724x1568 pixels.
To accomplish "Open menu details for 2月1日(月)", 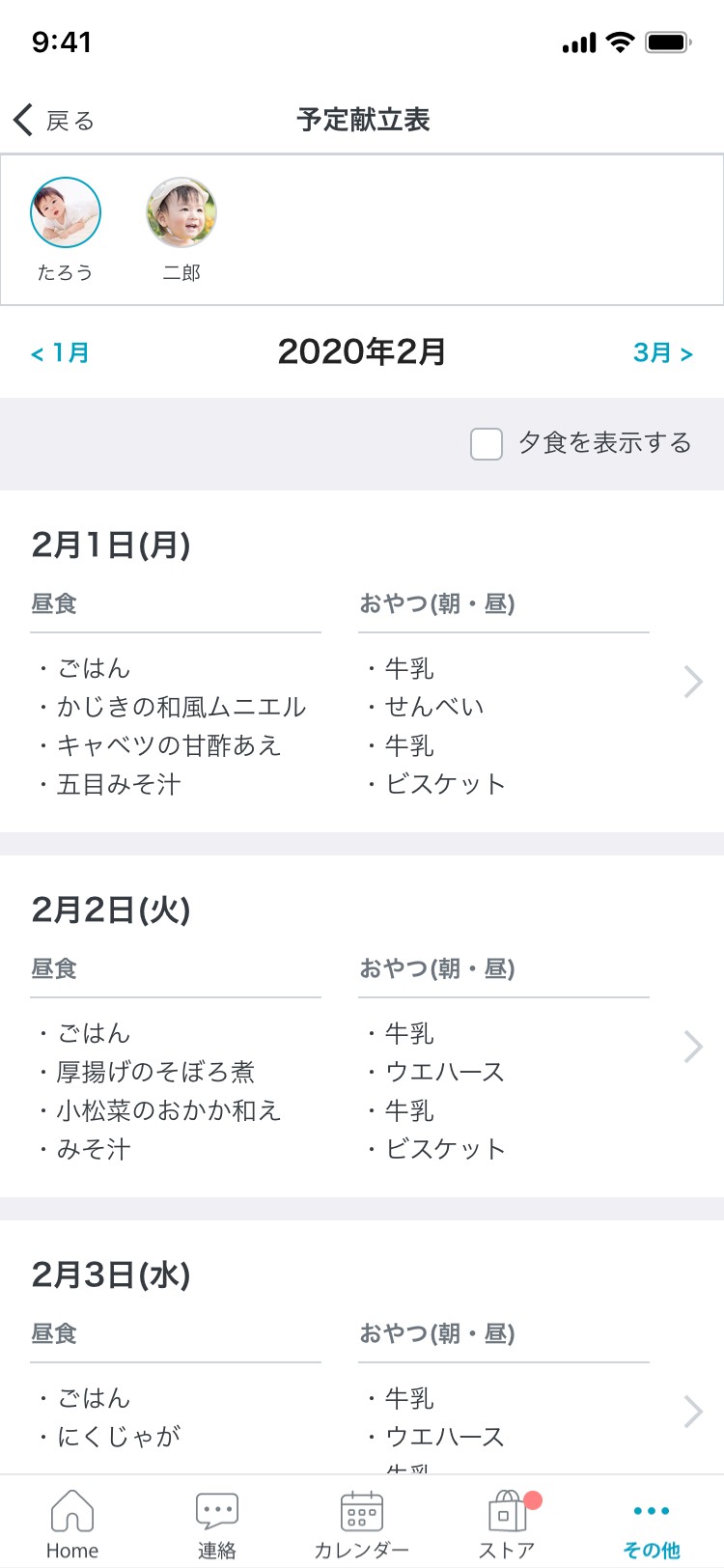I will point(693,682).
